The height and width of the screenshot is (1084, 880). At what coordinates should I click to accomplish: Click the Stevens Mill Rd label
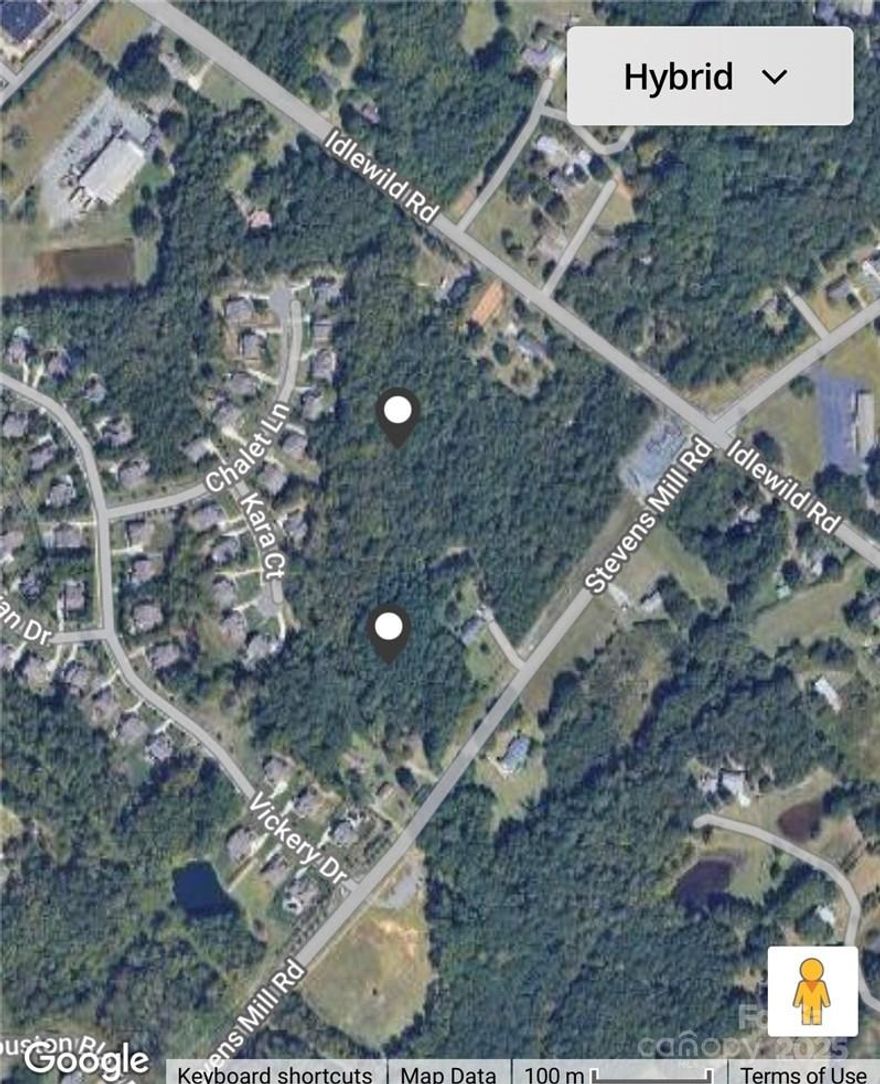[x=647, y=518]
